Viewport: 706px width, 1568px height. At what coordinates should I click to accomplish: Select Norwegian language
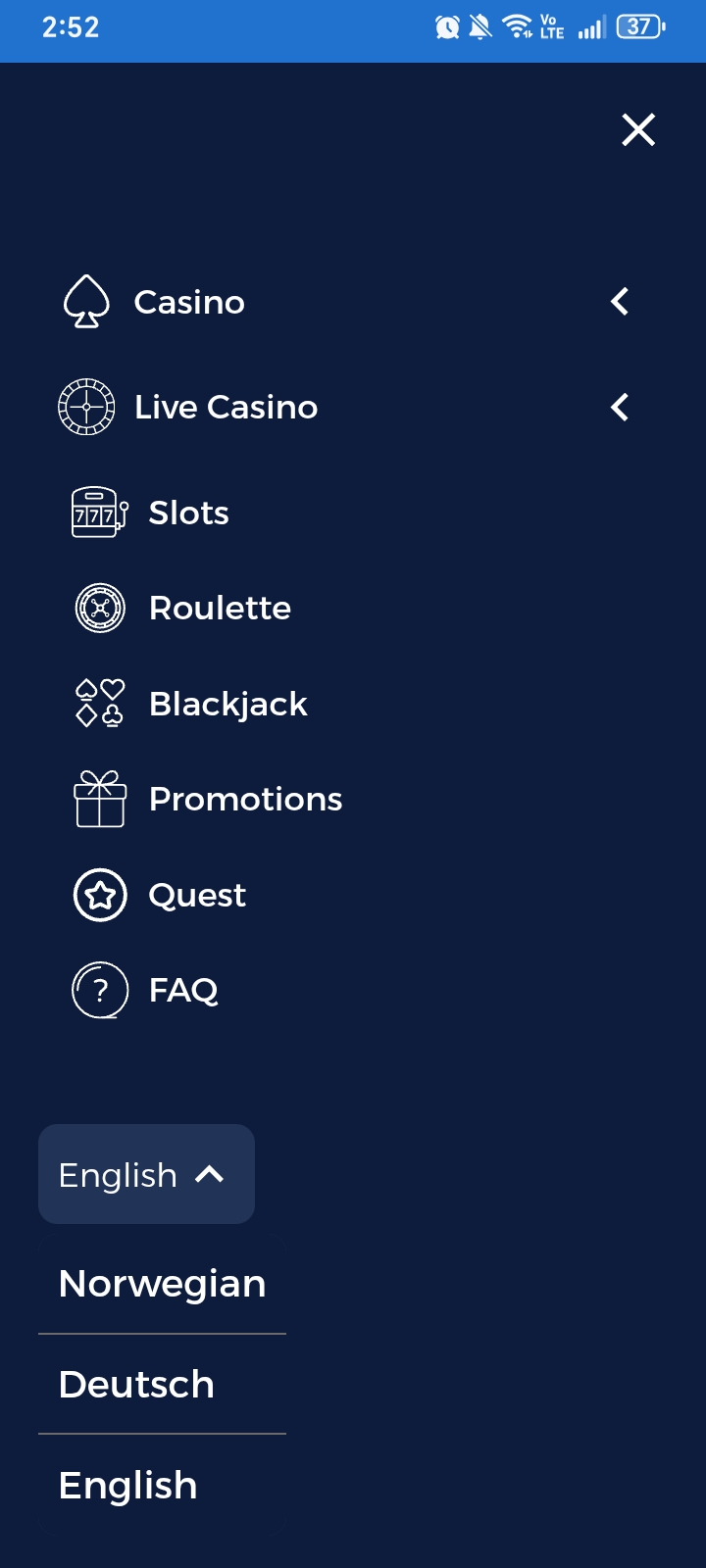point(162,1284)
